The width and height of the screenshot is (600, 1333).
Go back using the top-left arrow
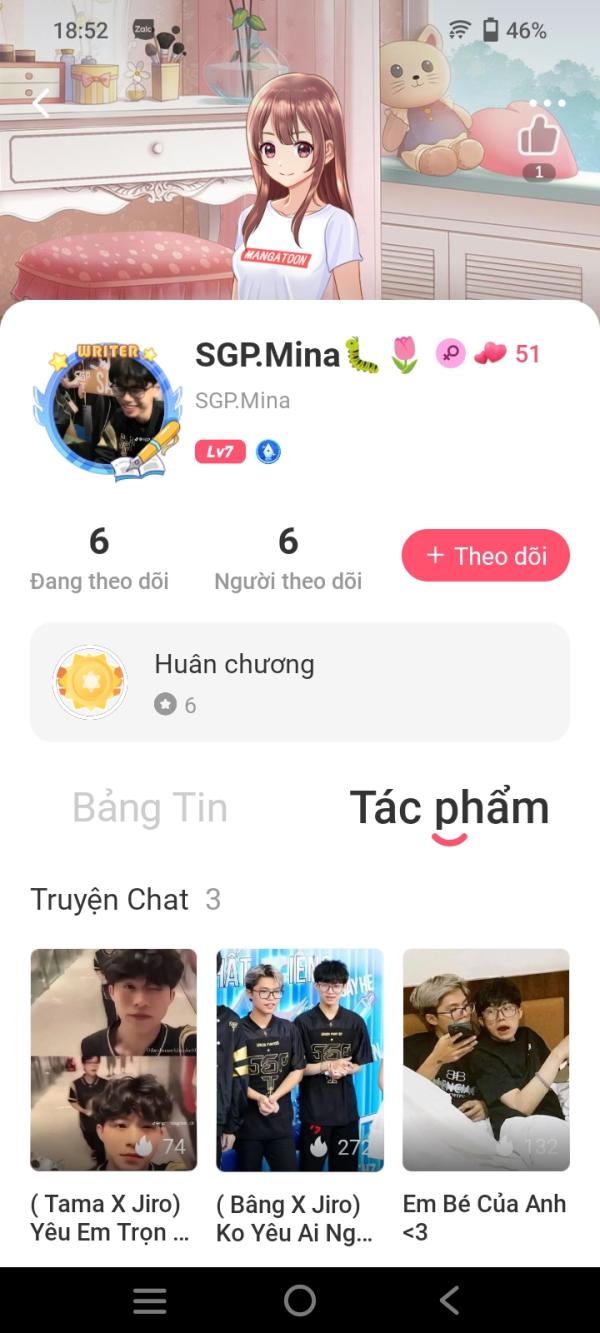[41, 103]
